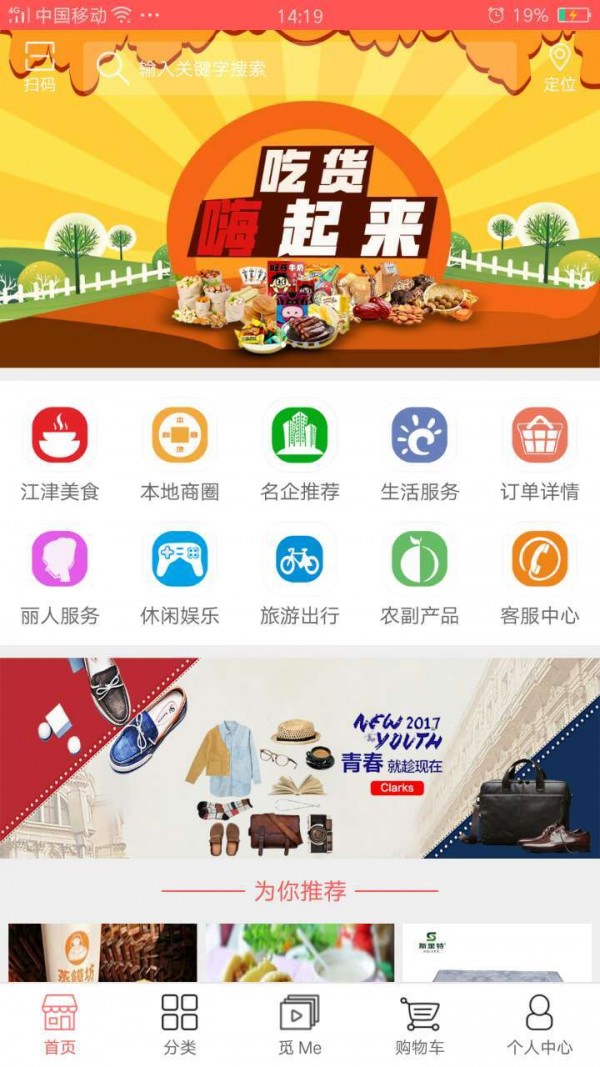Go to 生活服务
The width and height of the screenshot is (600, 1067).
point(420,452)
